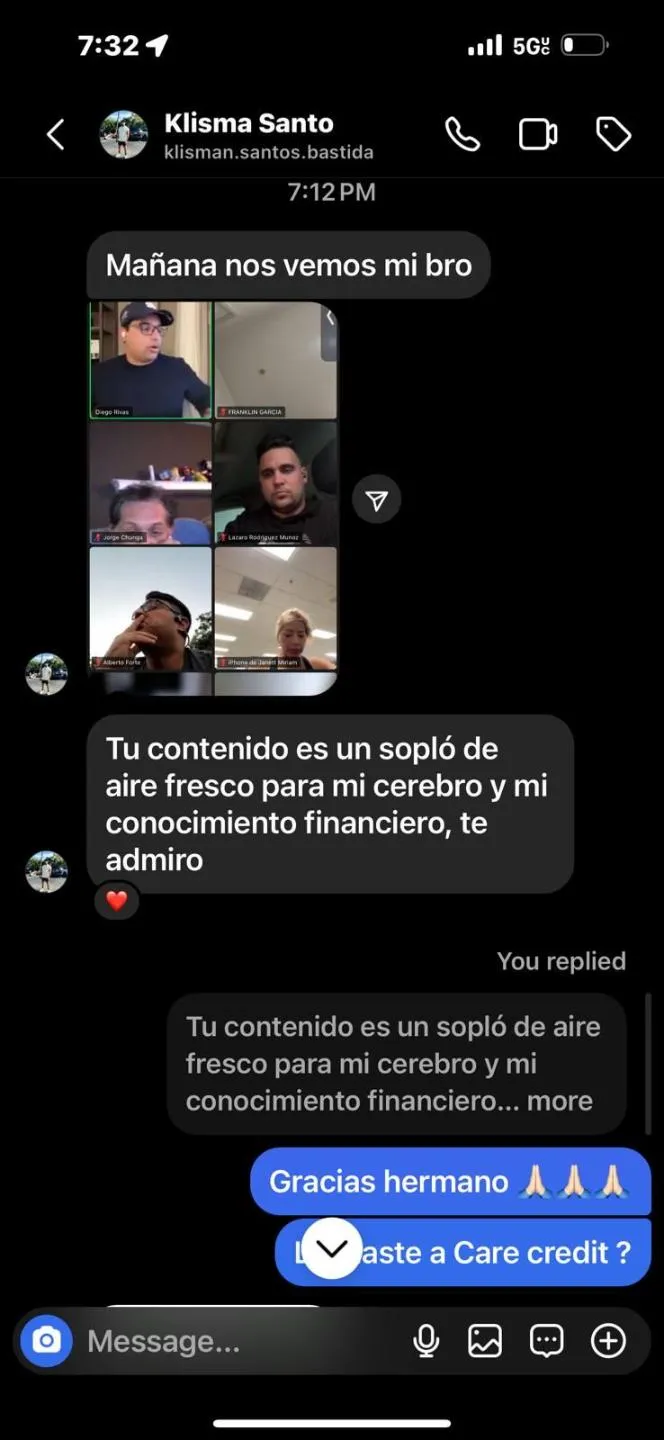This screenshot has height=1440, width=664.
Task: Forward the shared image with the send icon
Action: pos(377,500)
